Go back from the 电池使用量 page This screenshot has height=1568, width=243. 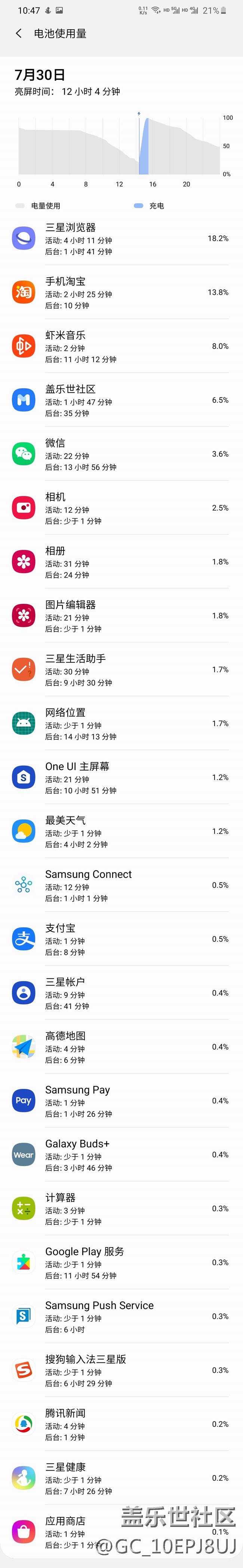click(x=19, y=34)
